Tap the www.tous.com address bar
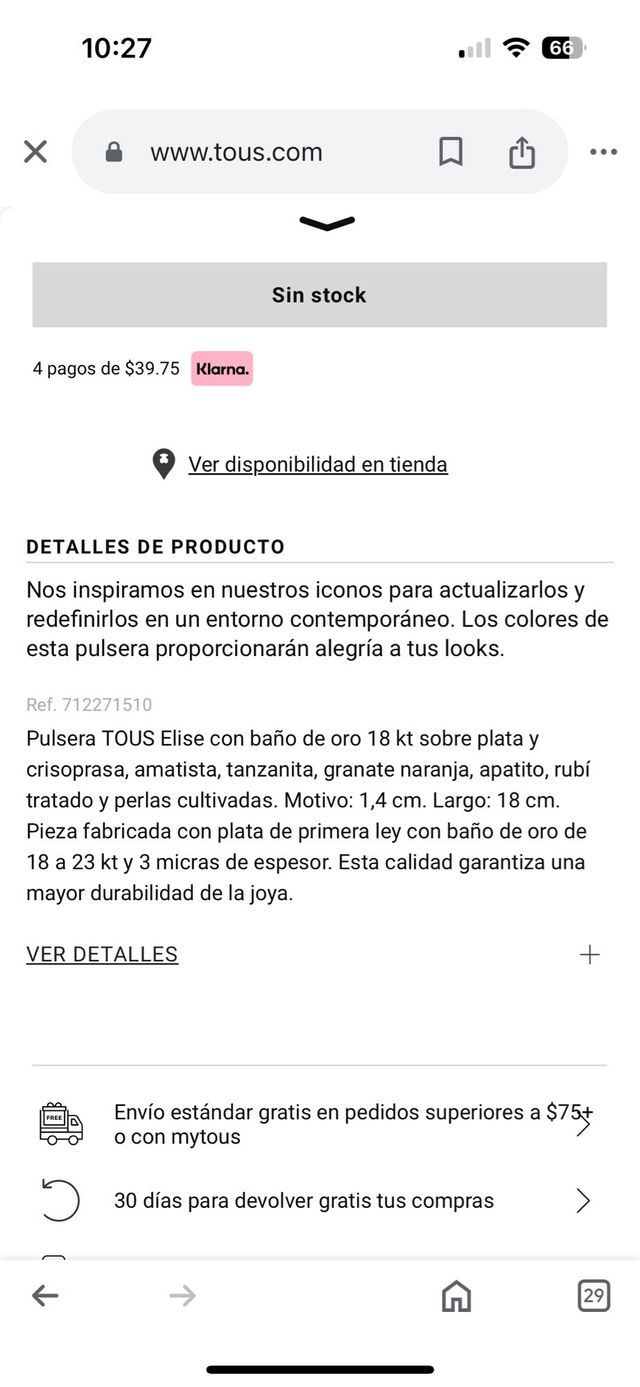Image resolution: width=640 pixels, height=1387 pixels. coord(236,152)
